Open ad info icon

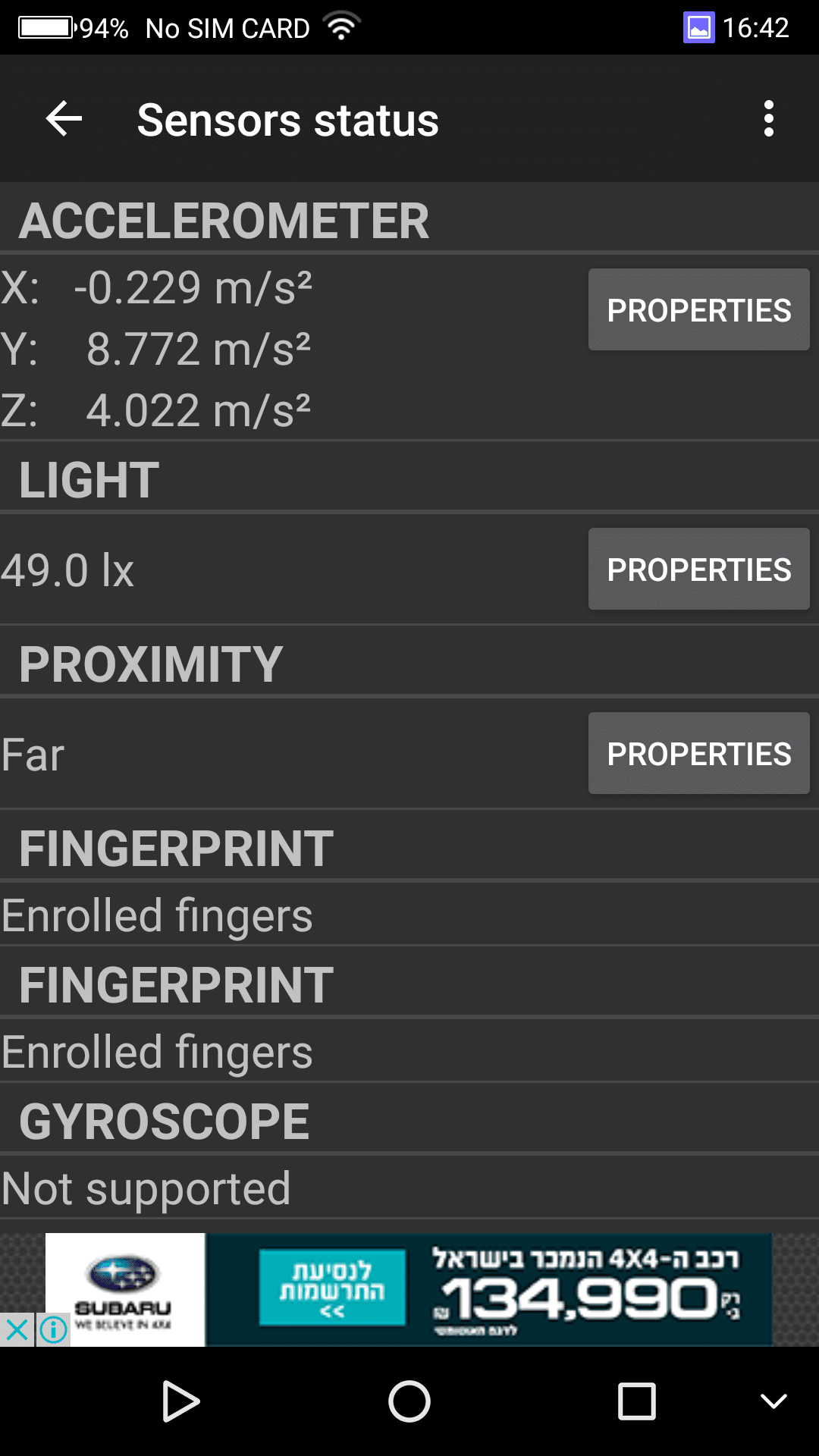coord(53,1329)
